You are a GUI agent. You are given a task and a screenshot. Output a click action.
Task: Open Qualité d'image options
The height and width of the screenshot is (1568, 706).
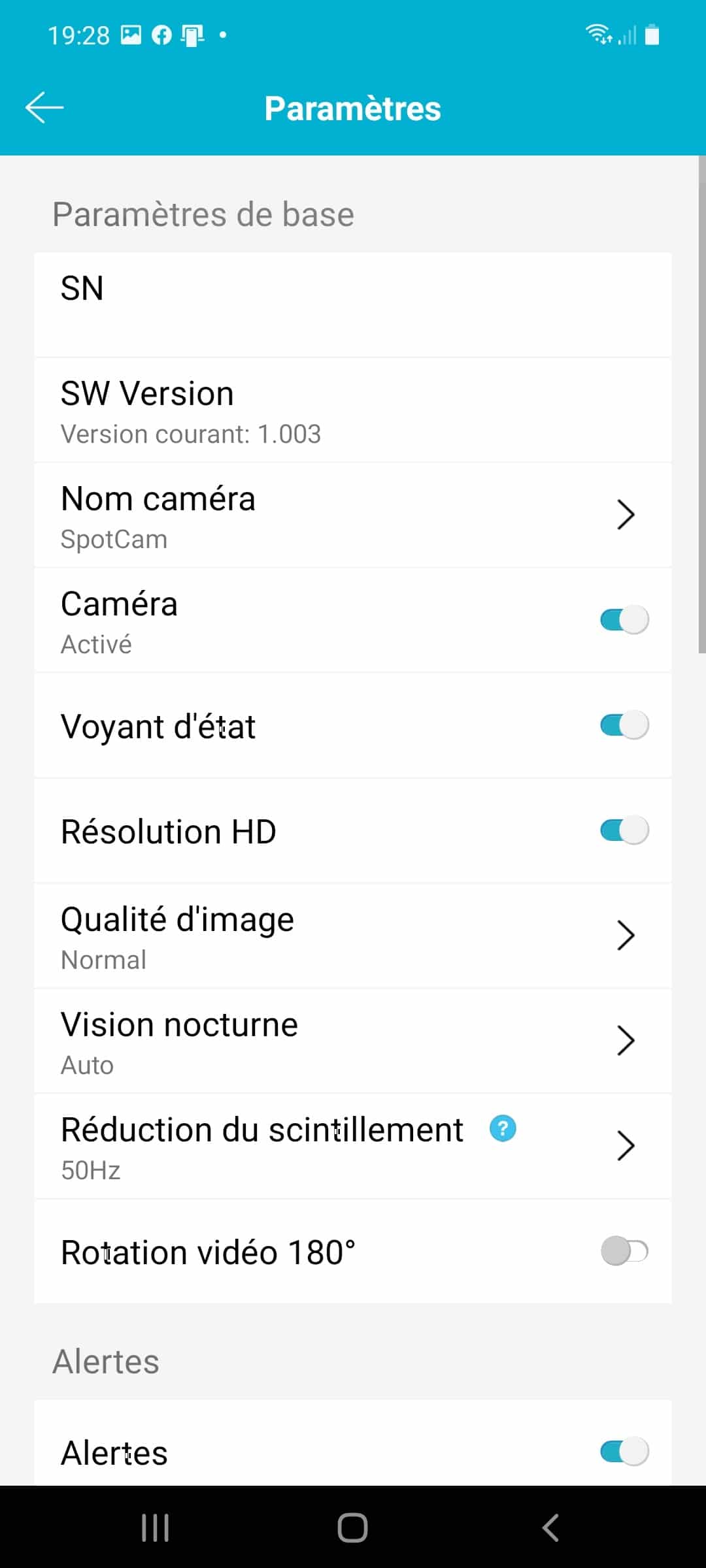tap(353, 936)
